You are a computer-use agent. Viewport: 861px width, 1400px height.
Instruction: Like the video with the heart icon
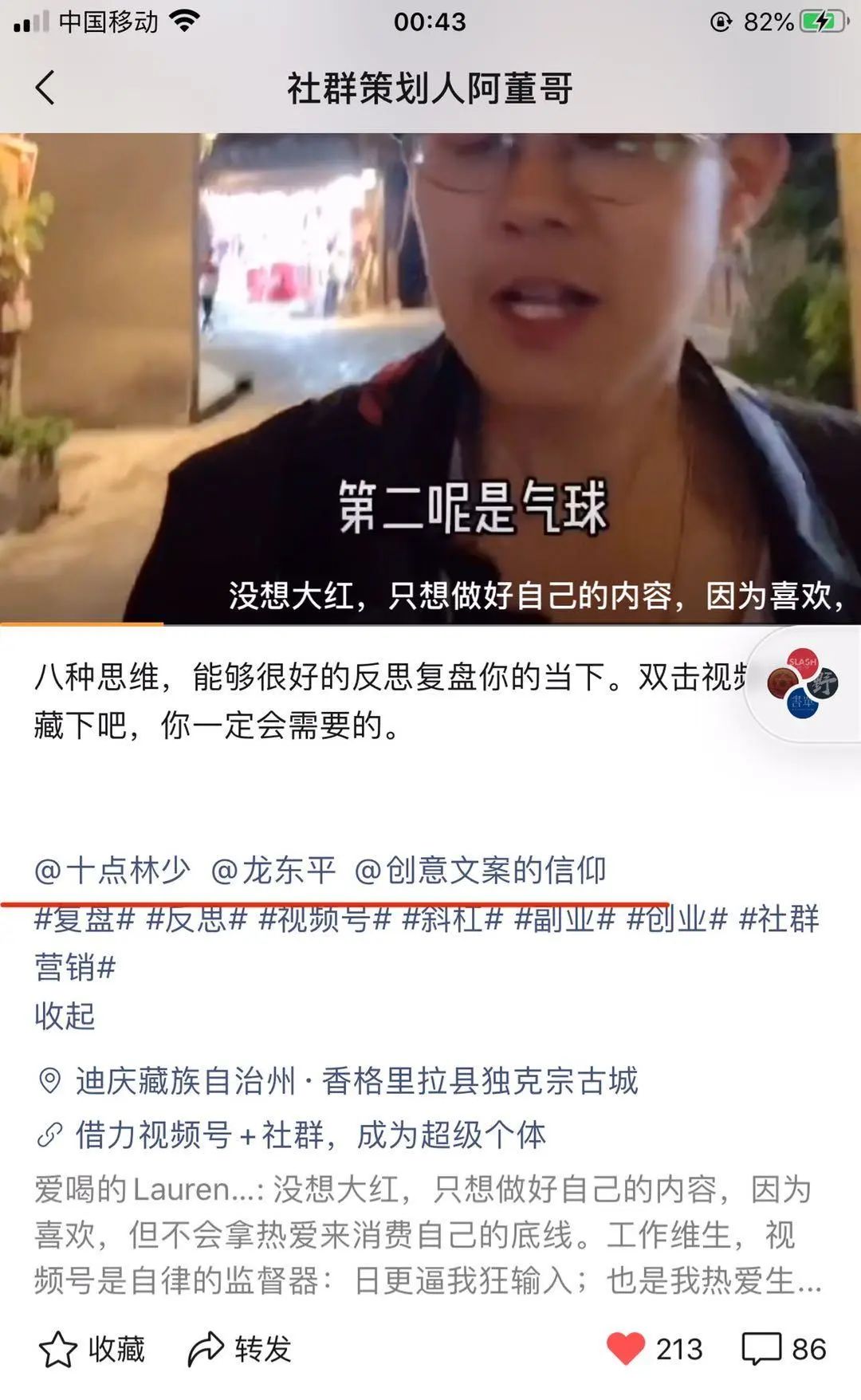coord(626,1349)
